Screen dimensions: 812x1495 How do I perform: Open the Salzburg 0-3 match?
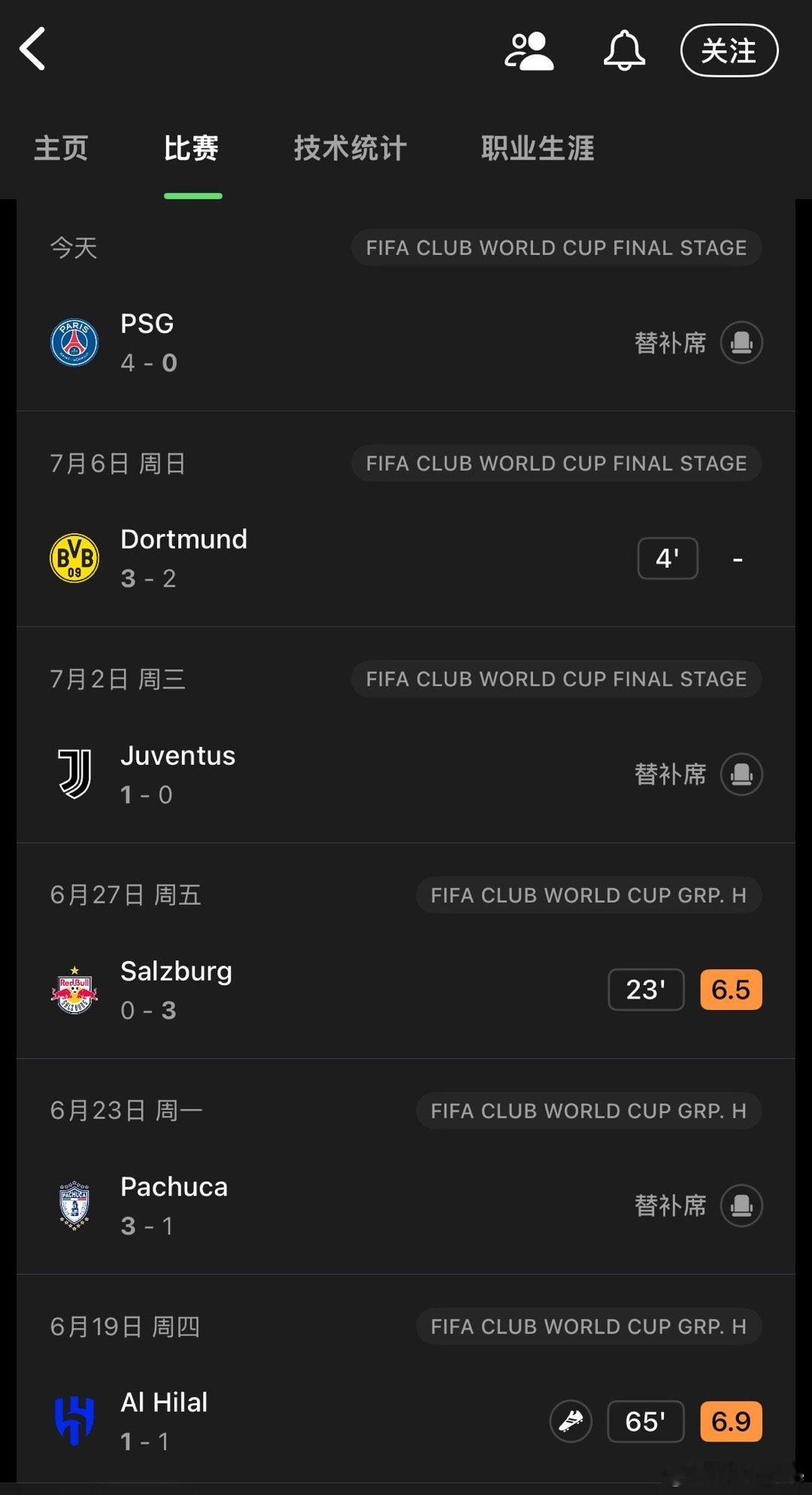click(x=406, y=990)
